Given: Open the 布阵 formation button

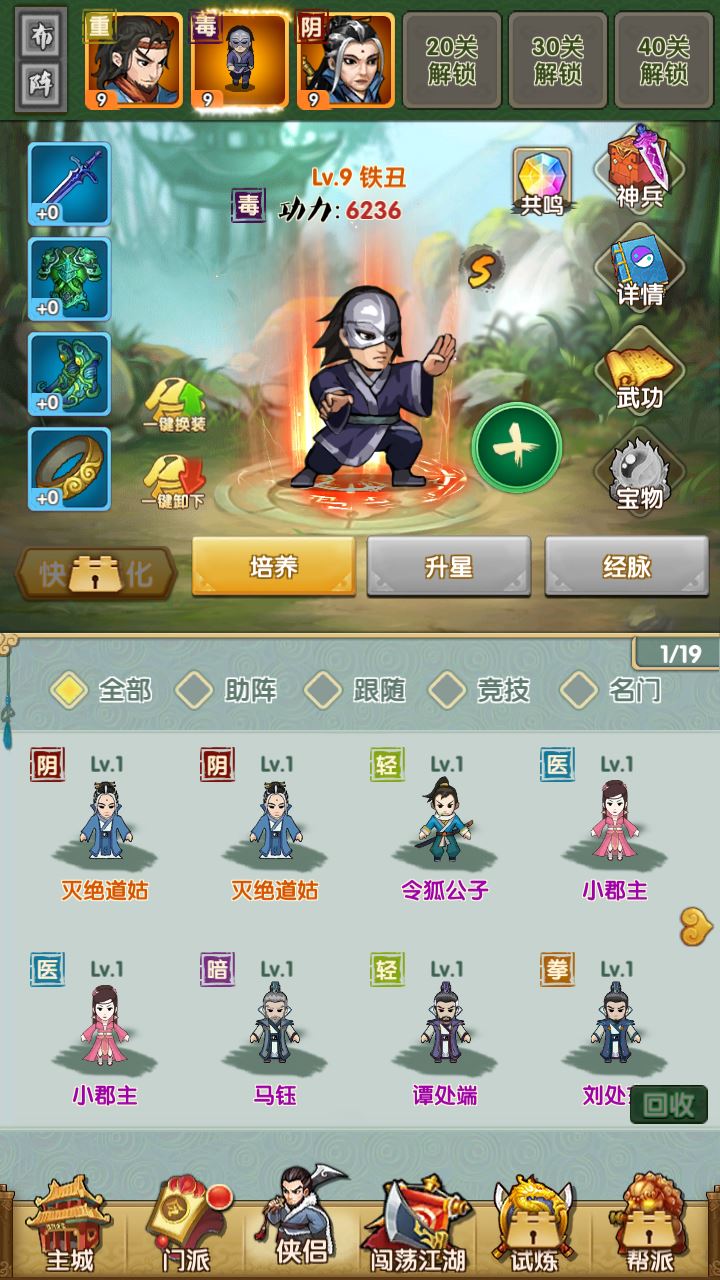Looking at the screenshot, I should [x=43, y=60].
